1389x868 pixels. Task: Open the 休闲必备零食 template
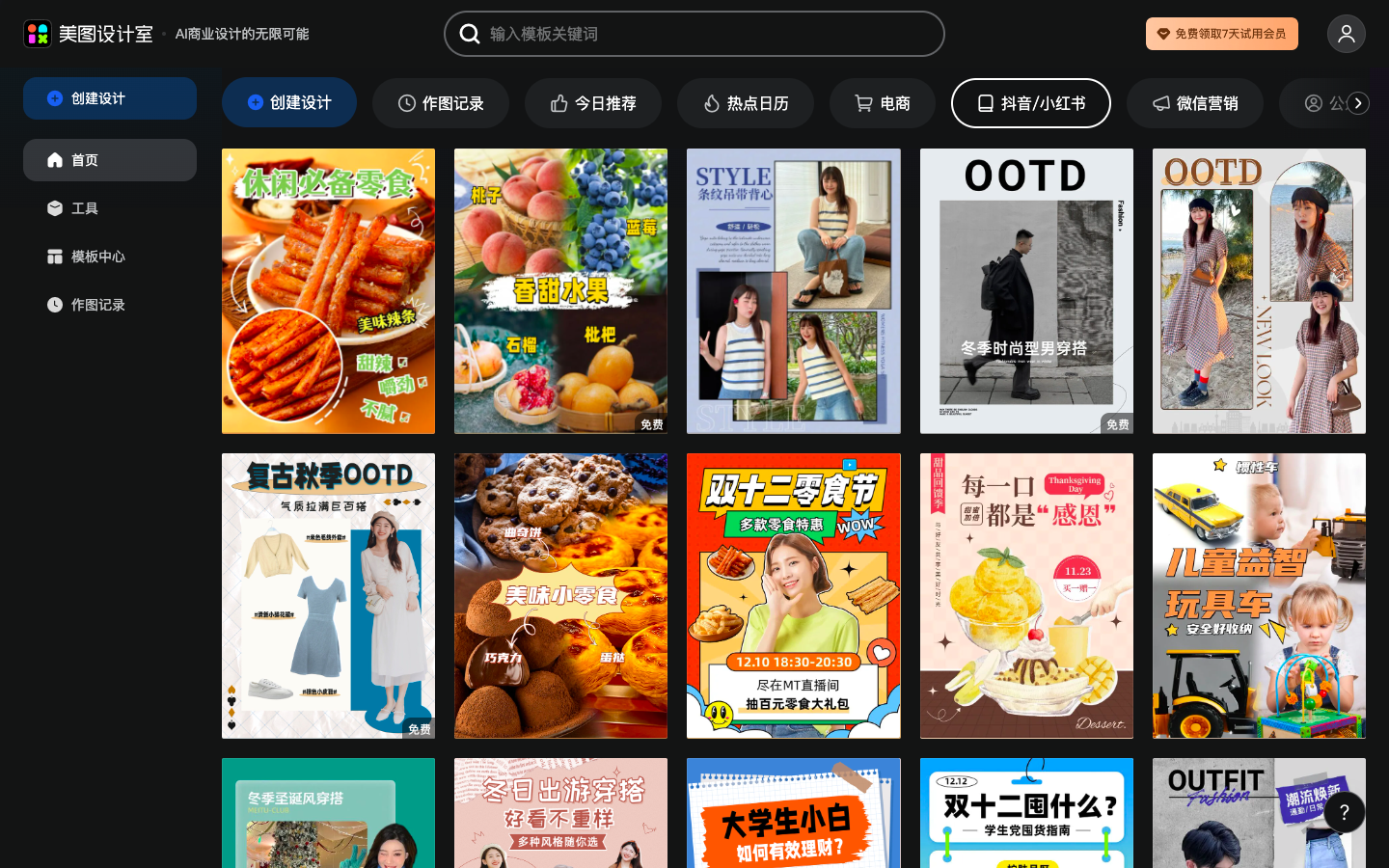[328, 291]
